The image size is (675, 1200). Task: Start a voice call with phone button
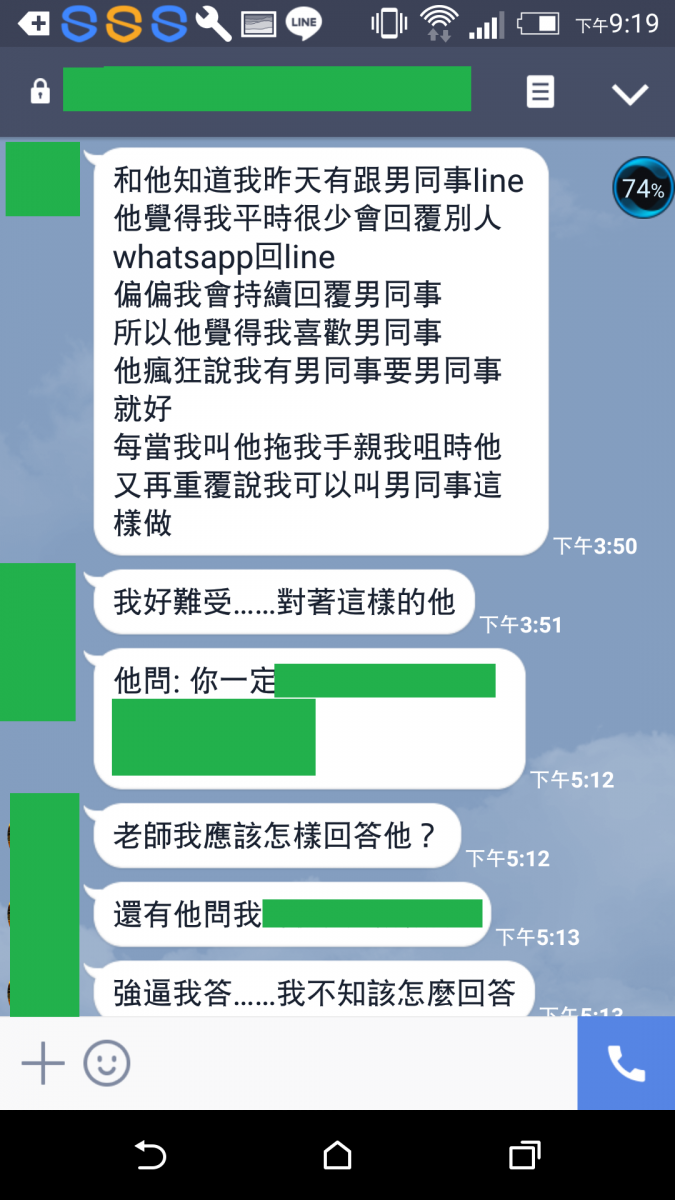(x=626, y=1063)
